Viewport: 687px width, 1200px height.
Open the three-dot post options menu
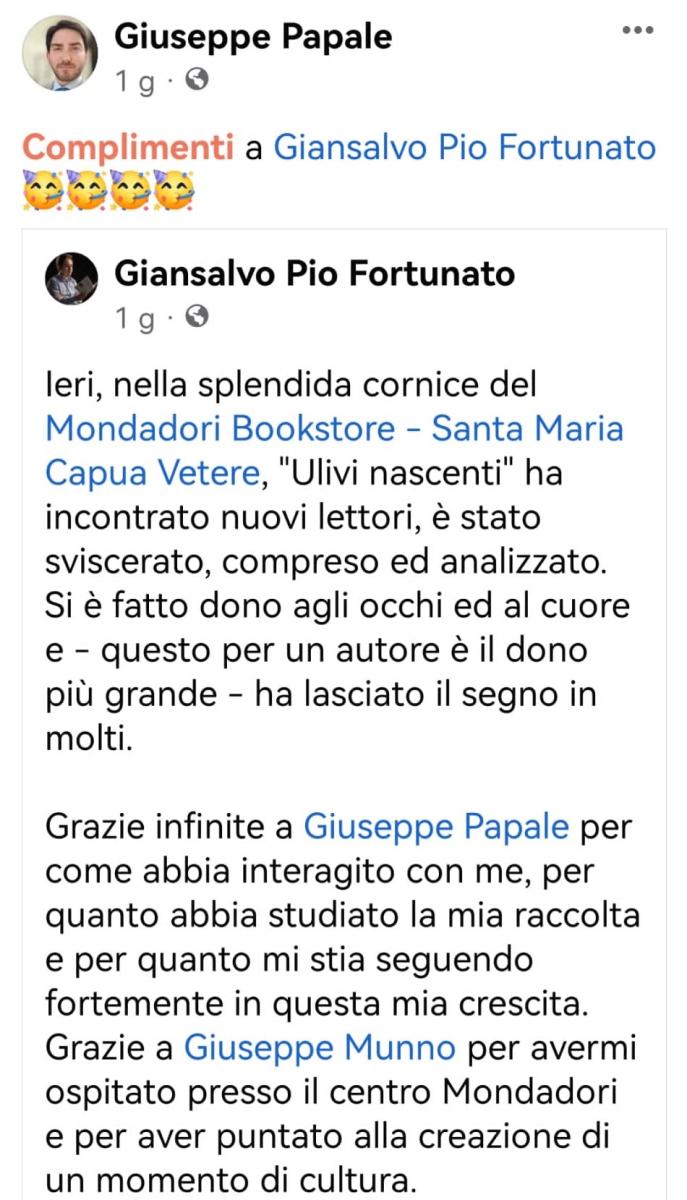tap(637, 30)
